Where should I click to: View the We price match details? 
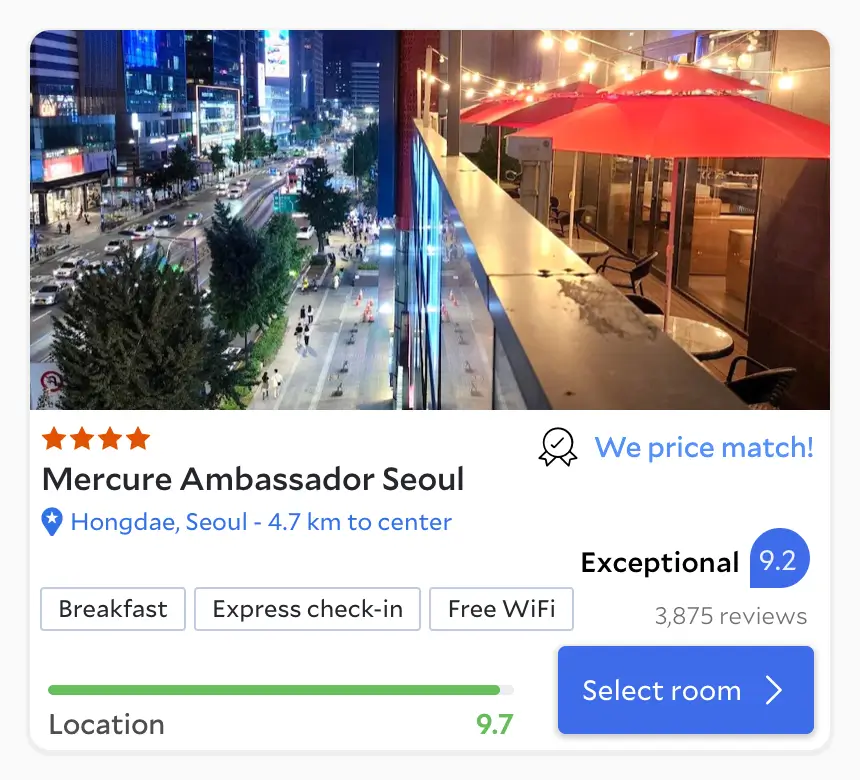click(x=703, y=447)
